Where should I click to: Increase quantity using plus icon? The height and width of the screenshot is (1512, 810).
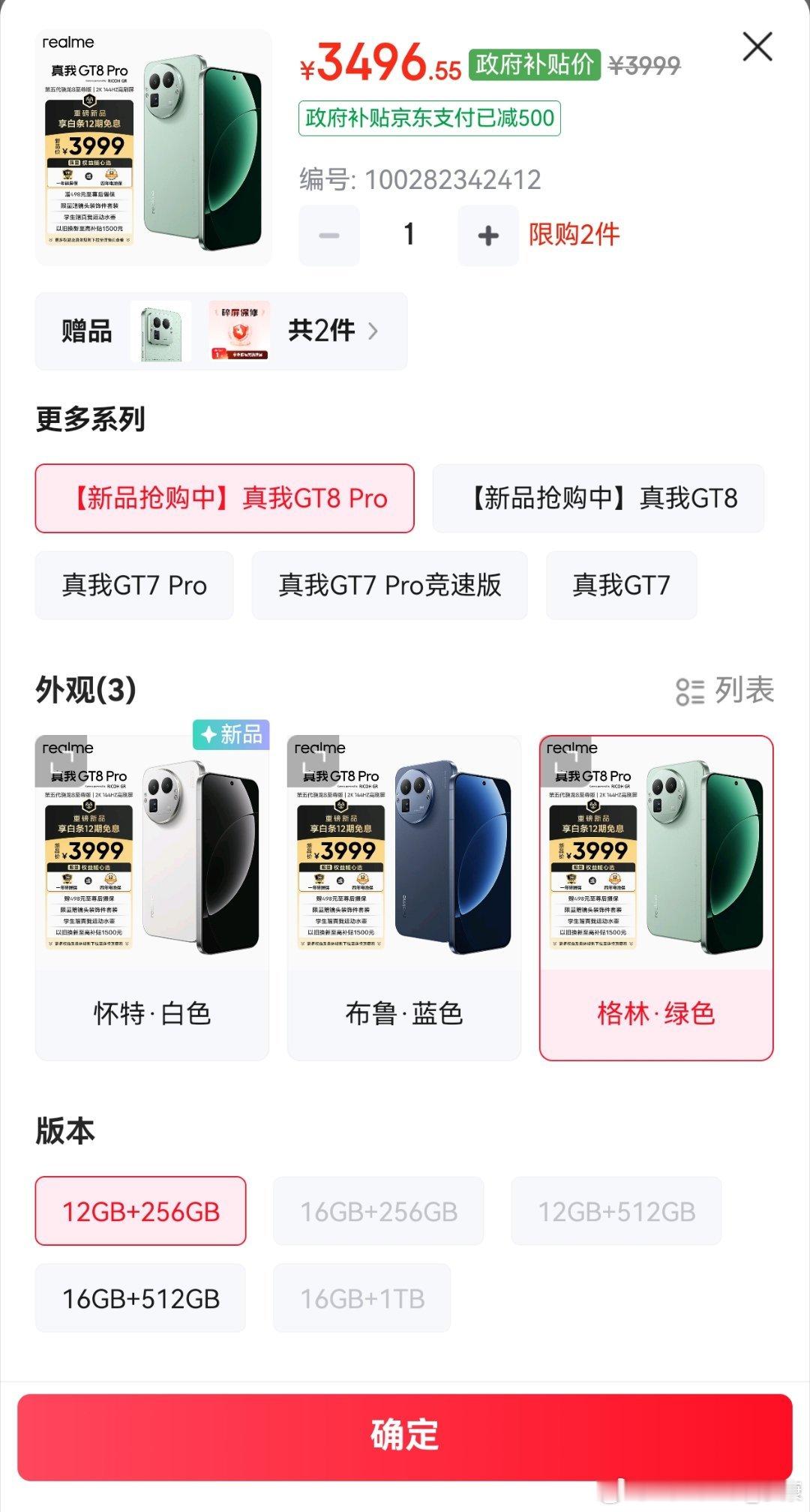coord(488,235)
